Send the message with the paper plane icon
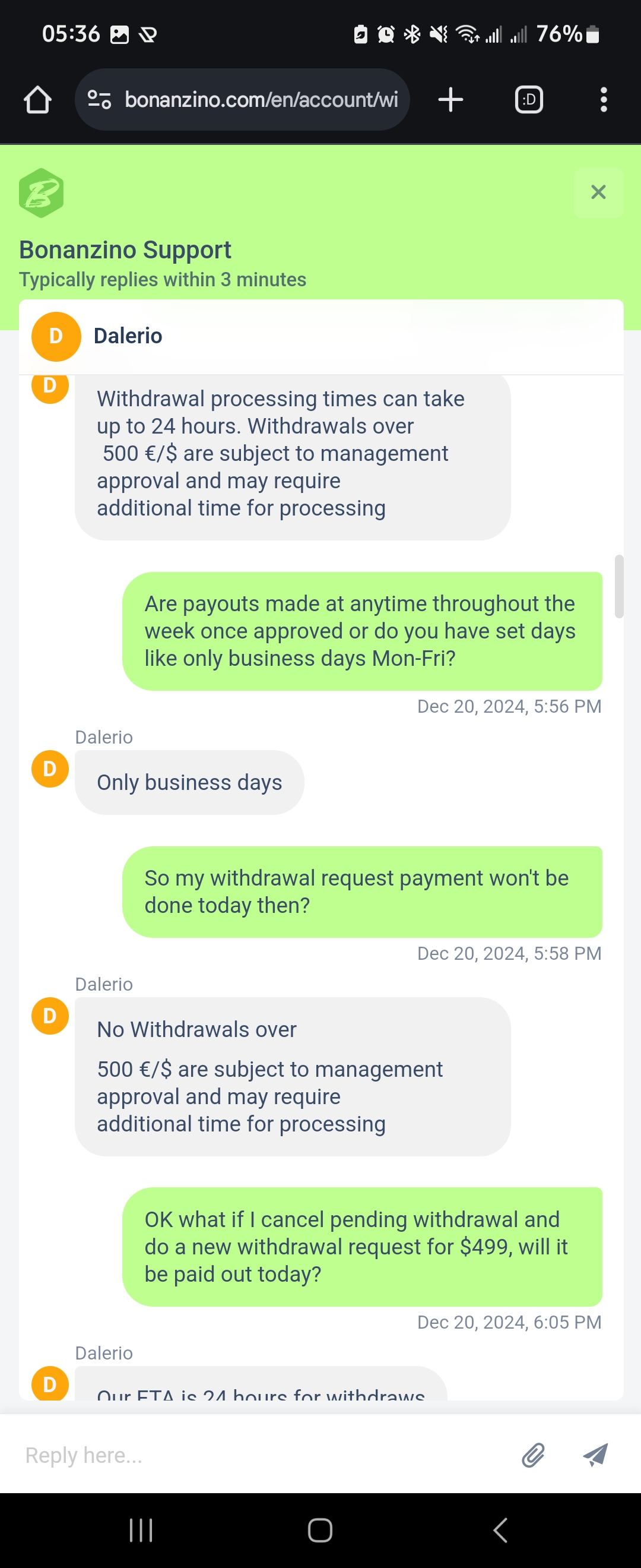Viewport: 641px width, 1568px height. click(595, 1455)
